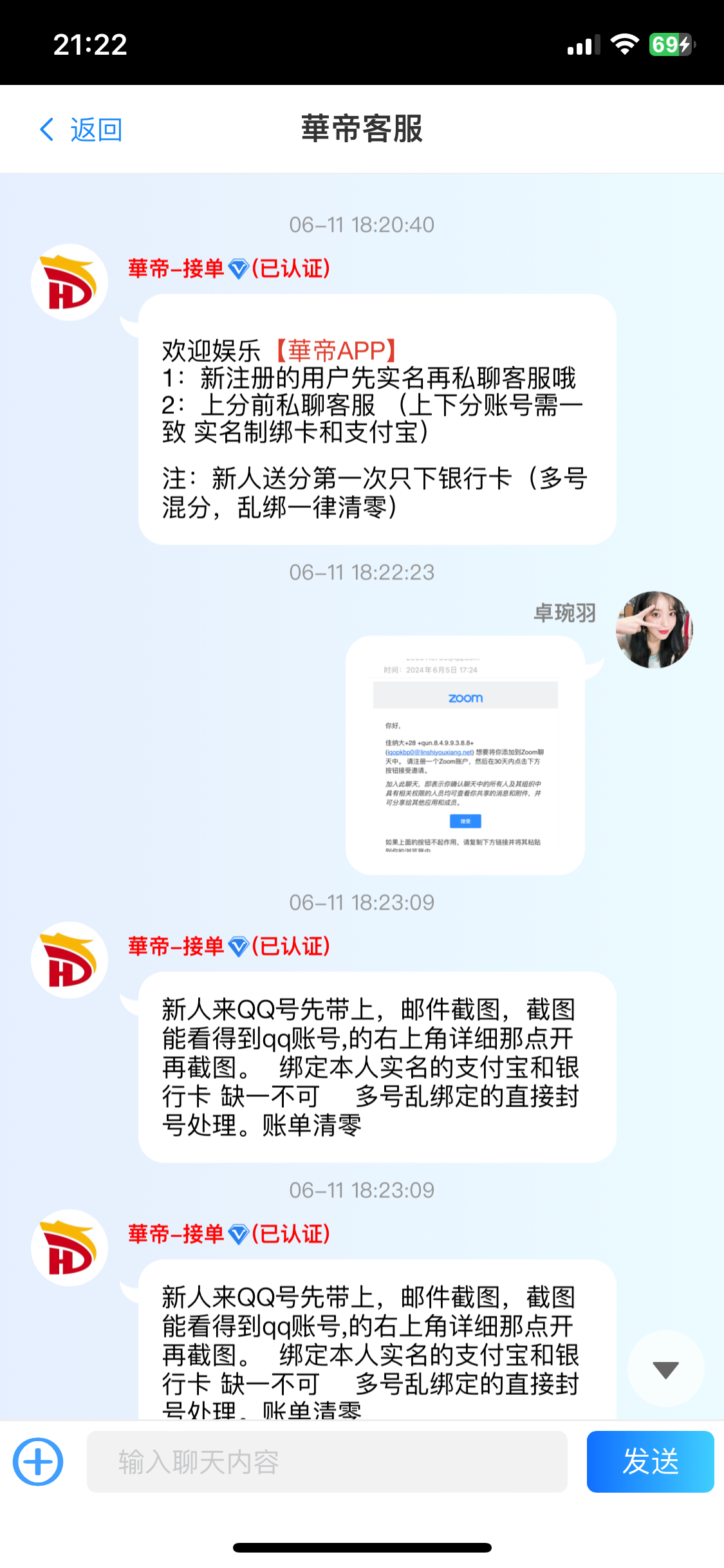Jump to the latest message with the down arrow
Screen dimensions: 724x1568
(x=665, y=1369)
